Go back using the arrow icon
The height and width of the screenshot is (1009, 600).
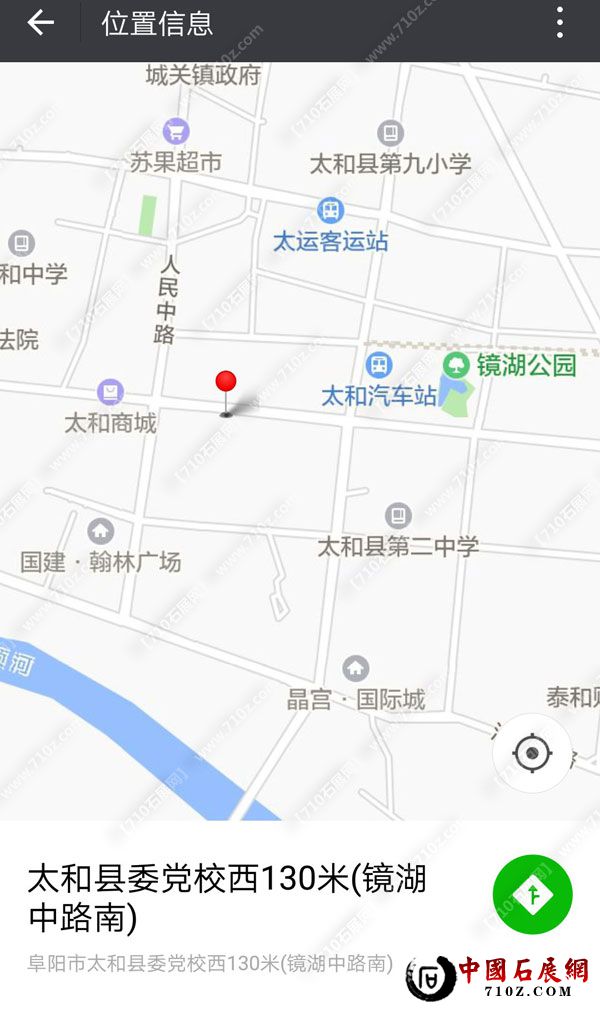[x=40, y=23]
